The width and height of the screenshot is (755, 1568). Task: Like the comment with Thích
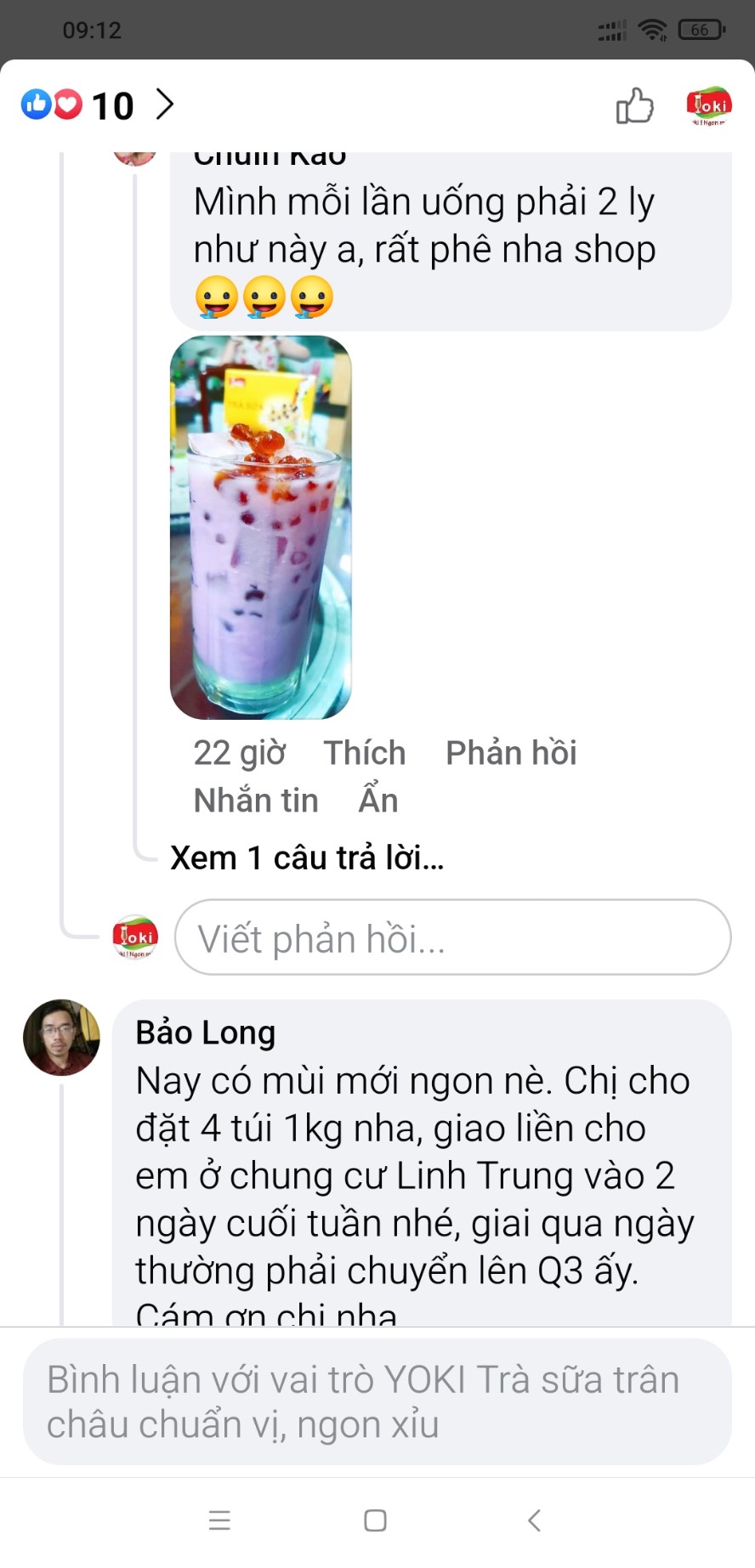click(364, 753)
